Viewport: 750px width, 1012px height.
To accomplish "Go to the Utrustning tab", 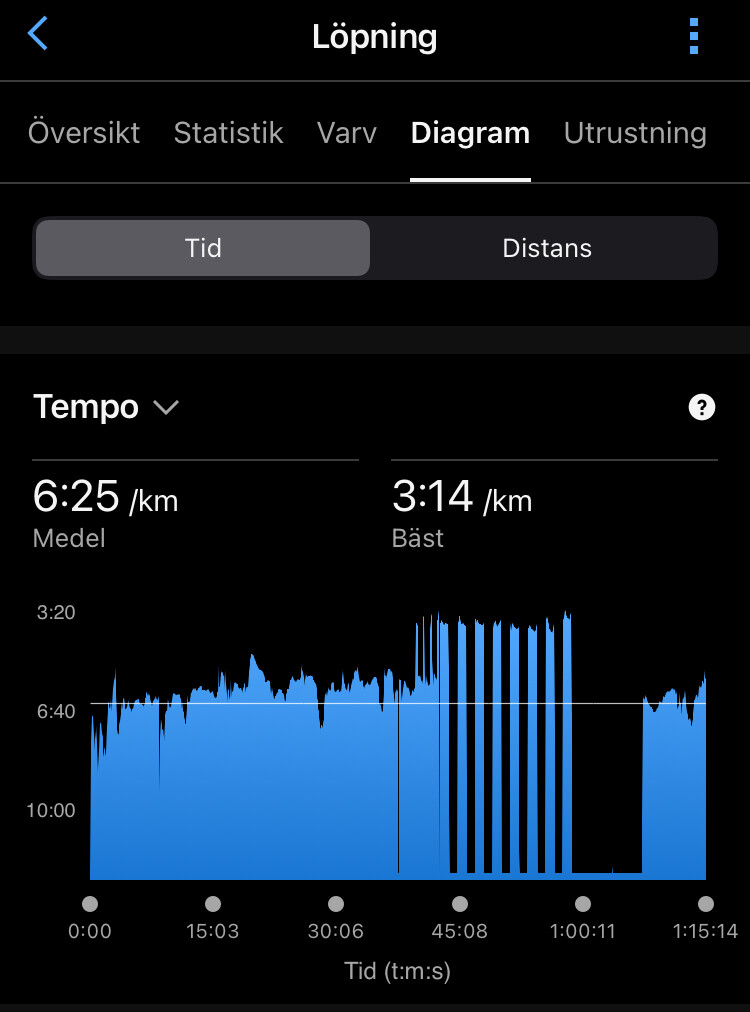I will point(635,133).
